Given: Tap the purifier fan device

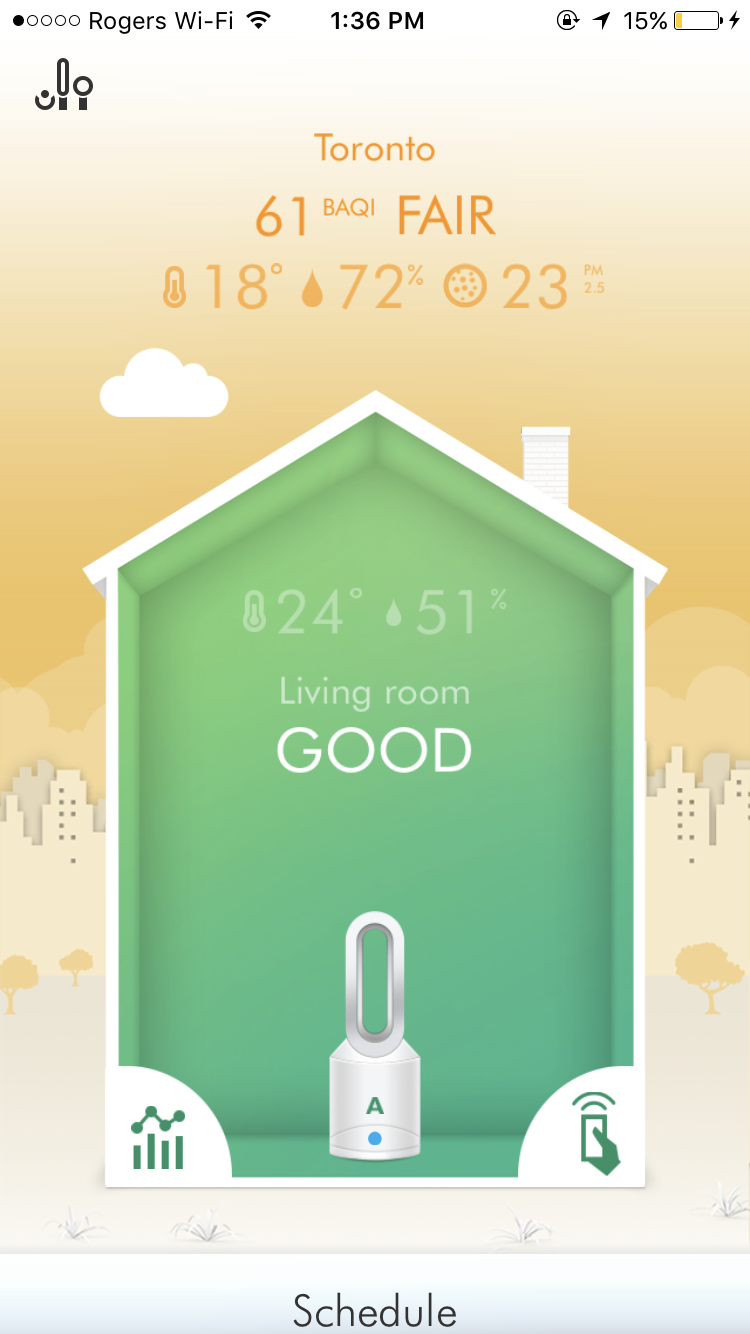Looking at the screenshot, I should 375,1036.
